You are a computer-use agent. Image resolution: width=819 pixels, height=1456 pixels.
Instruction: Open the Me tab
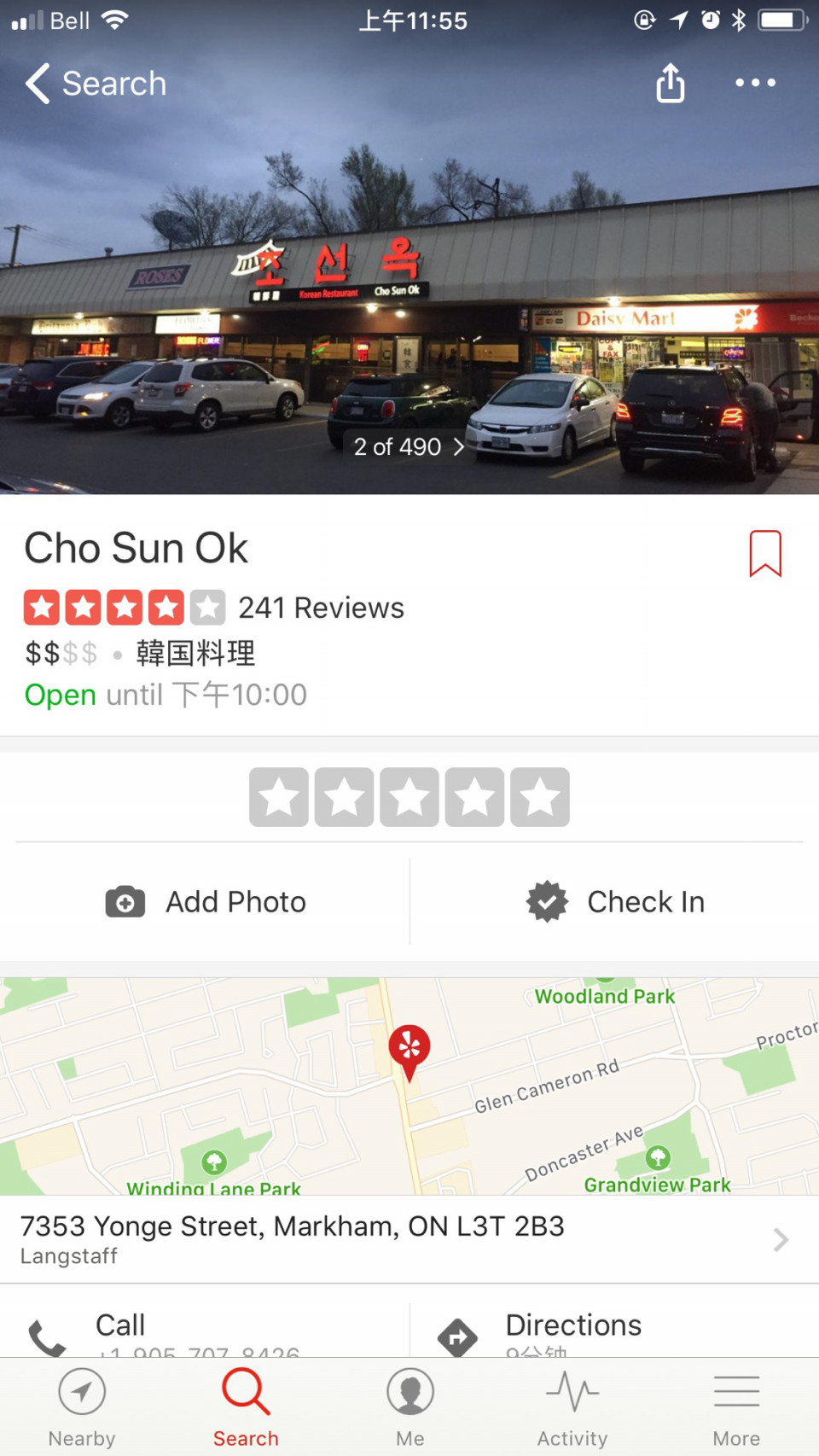409,1408
